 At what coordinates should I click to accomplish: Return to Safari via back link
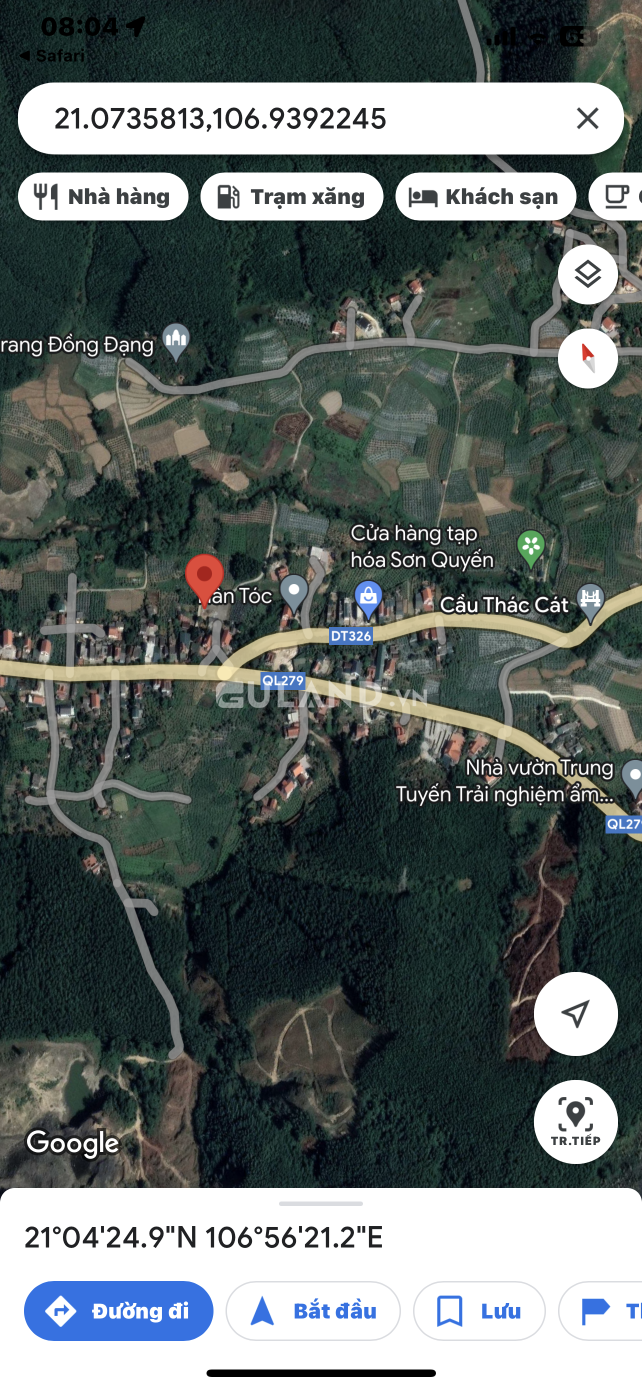point(52,56)
